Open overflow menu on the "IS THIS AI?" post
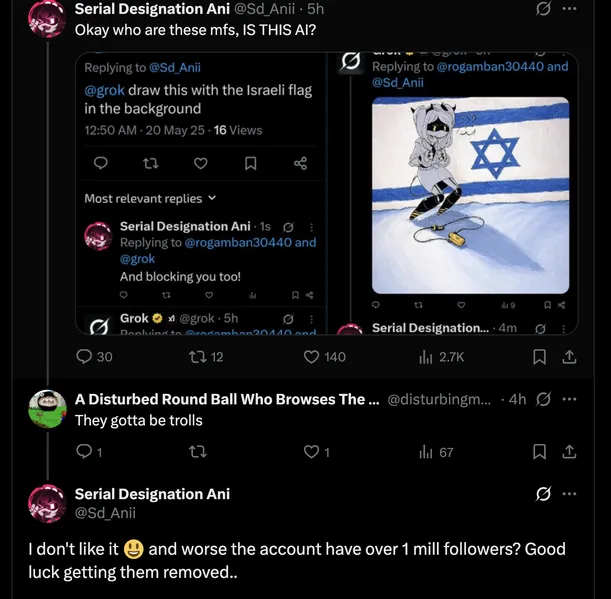This screenshot has width=611, height=599. click(570, 8)
